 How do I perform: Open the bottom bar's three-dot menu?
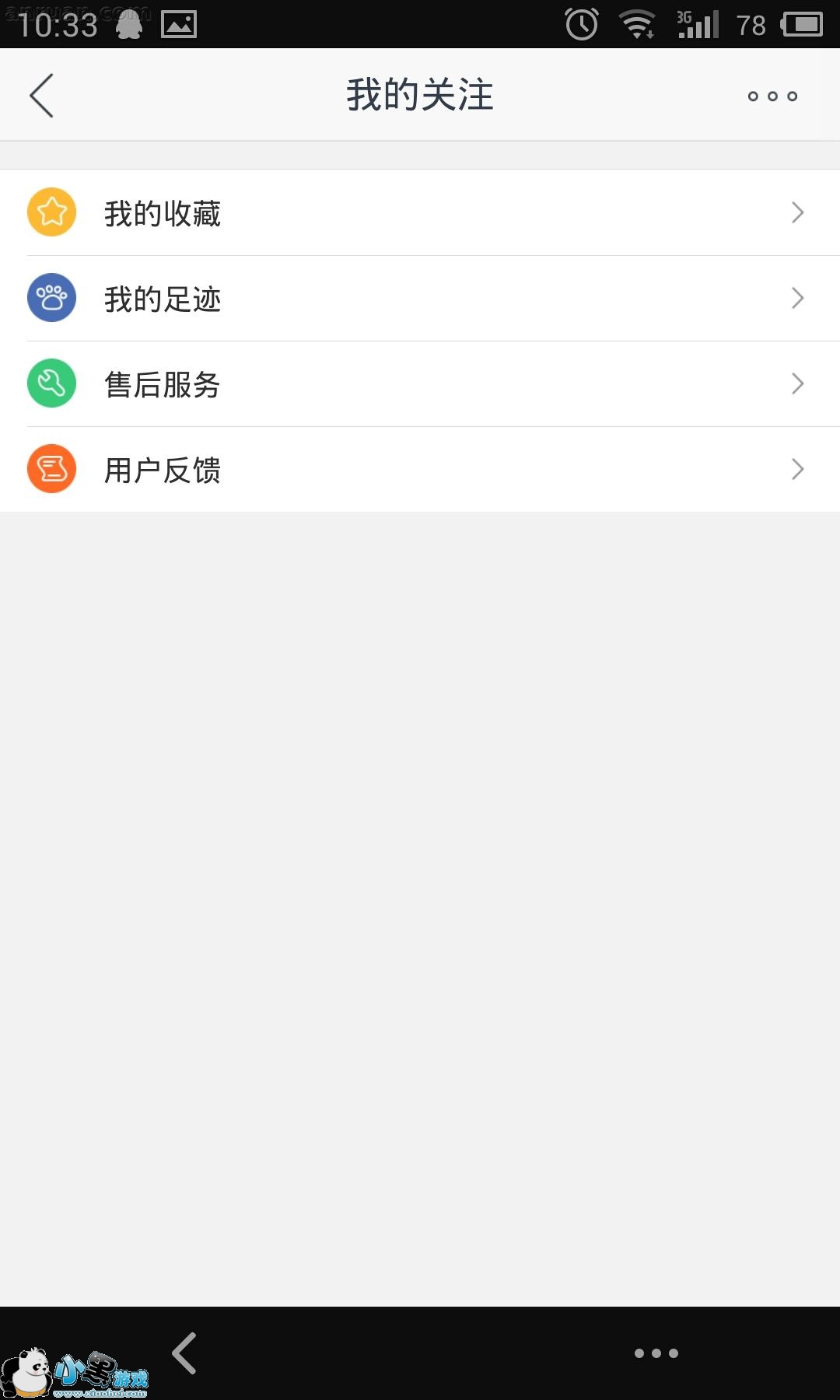656,1353
